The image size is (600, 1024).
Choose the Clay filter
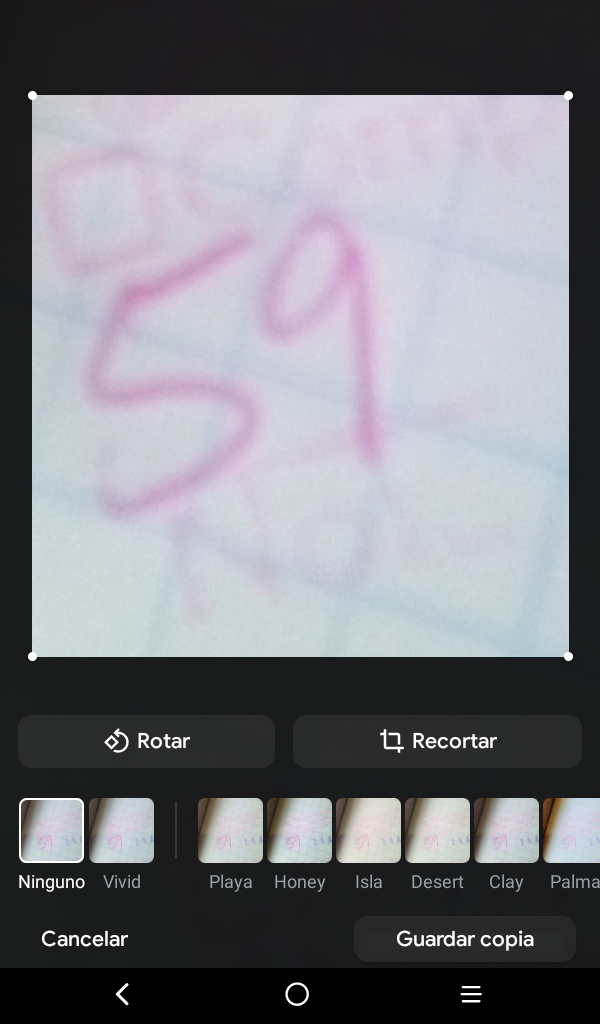pyautogui.click(x=506, y=830)
